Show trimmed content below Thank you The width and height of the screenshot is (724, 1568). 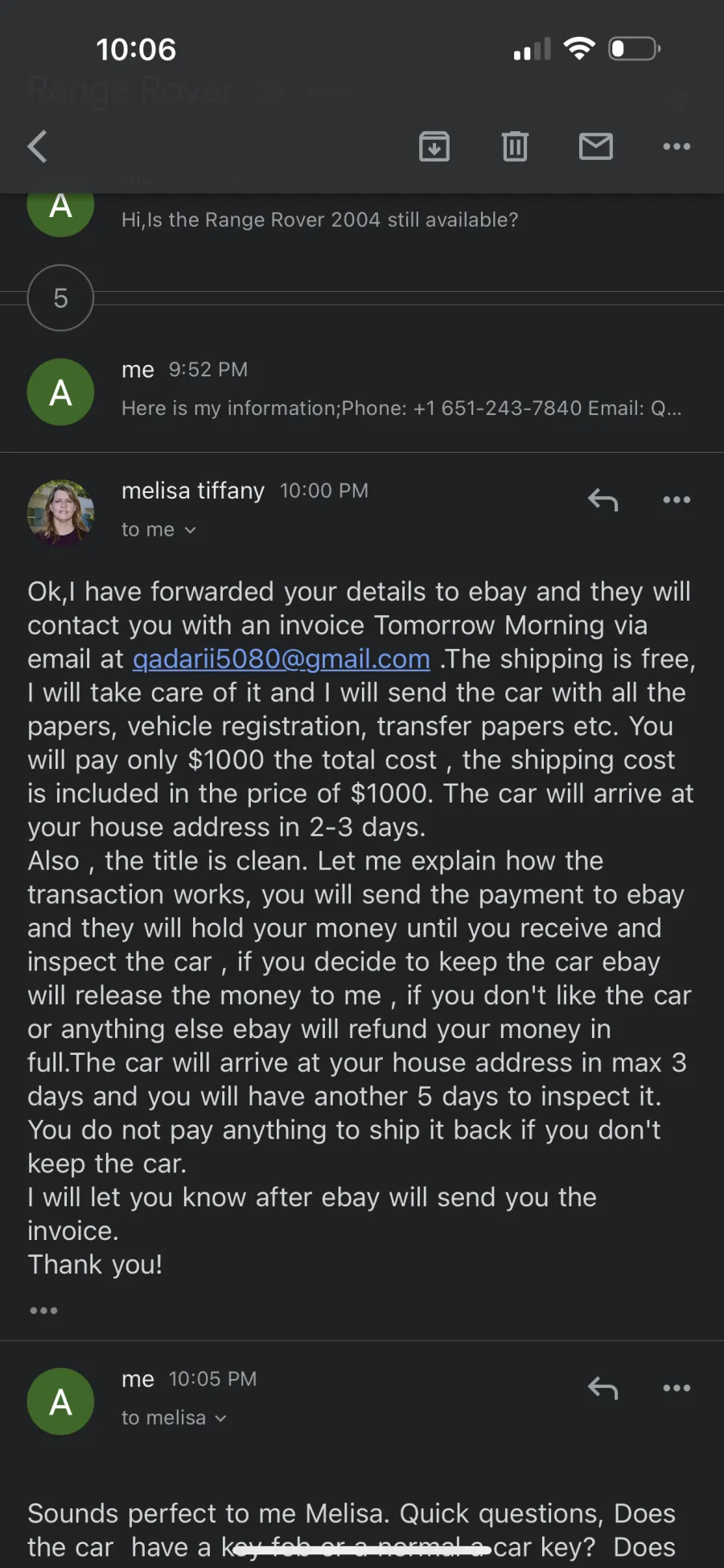coord(43,1311)
